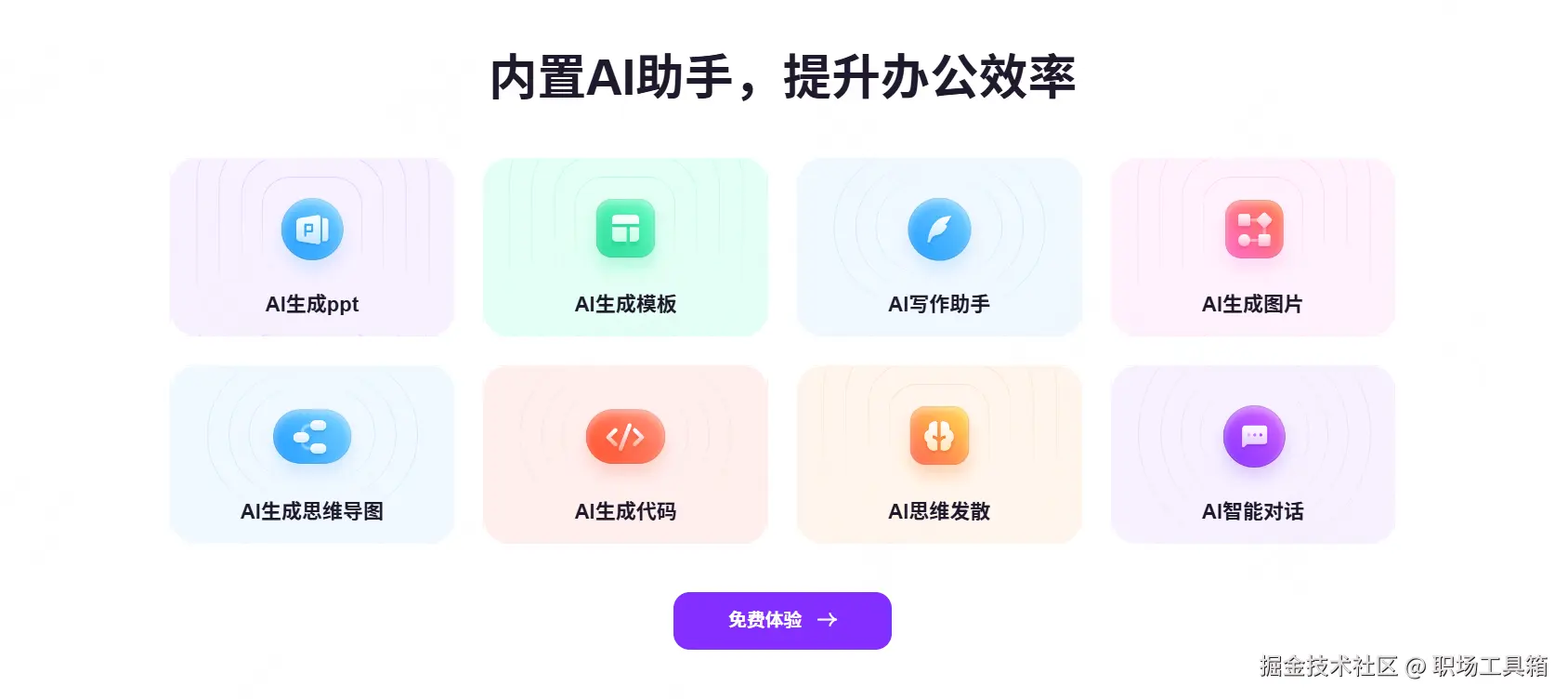Screen dimensions: 1568x699
Task: Select the AI生成代码 card
Action: (625, 455)
